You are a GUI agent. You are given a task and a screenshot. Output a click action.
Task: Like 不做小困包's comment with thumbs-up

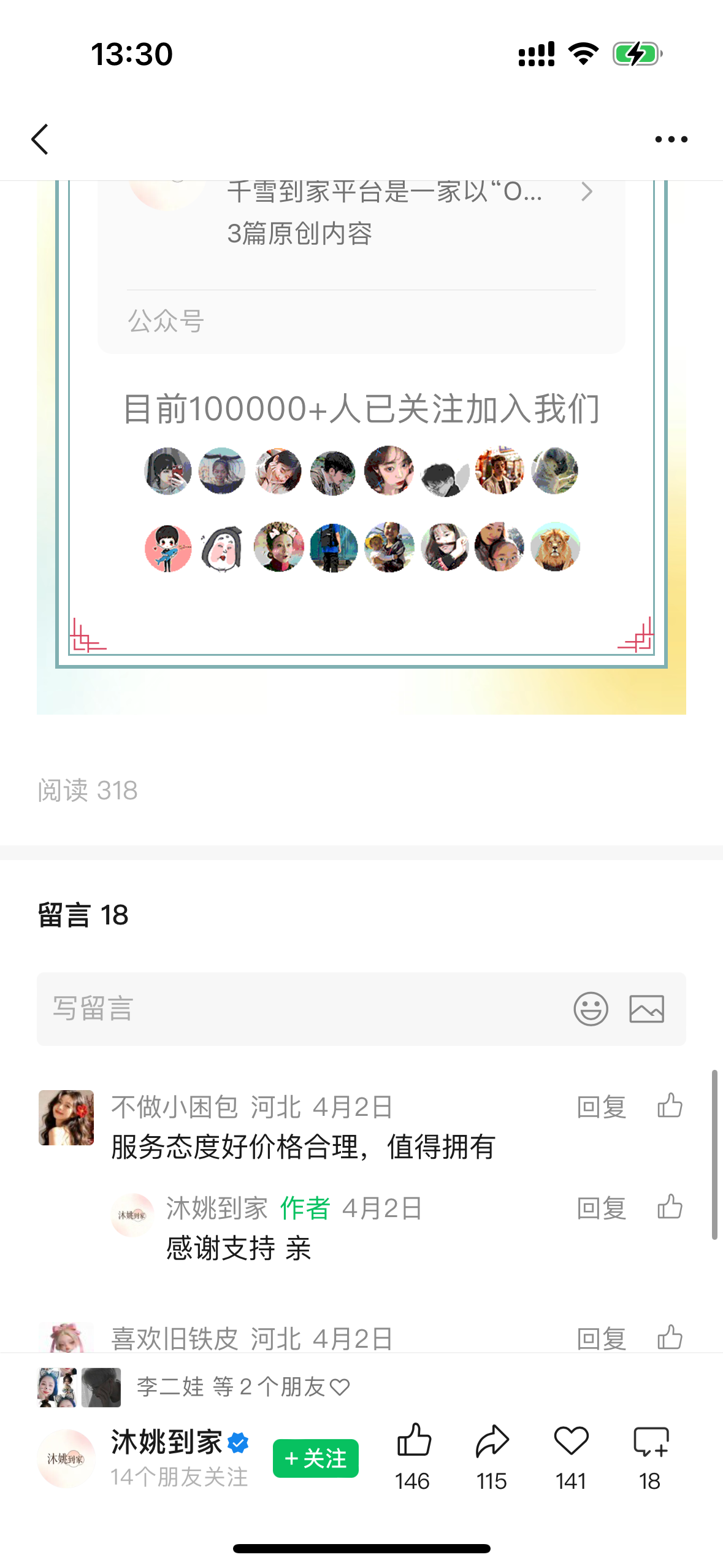coord(668,1105)
